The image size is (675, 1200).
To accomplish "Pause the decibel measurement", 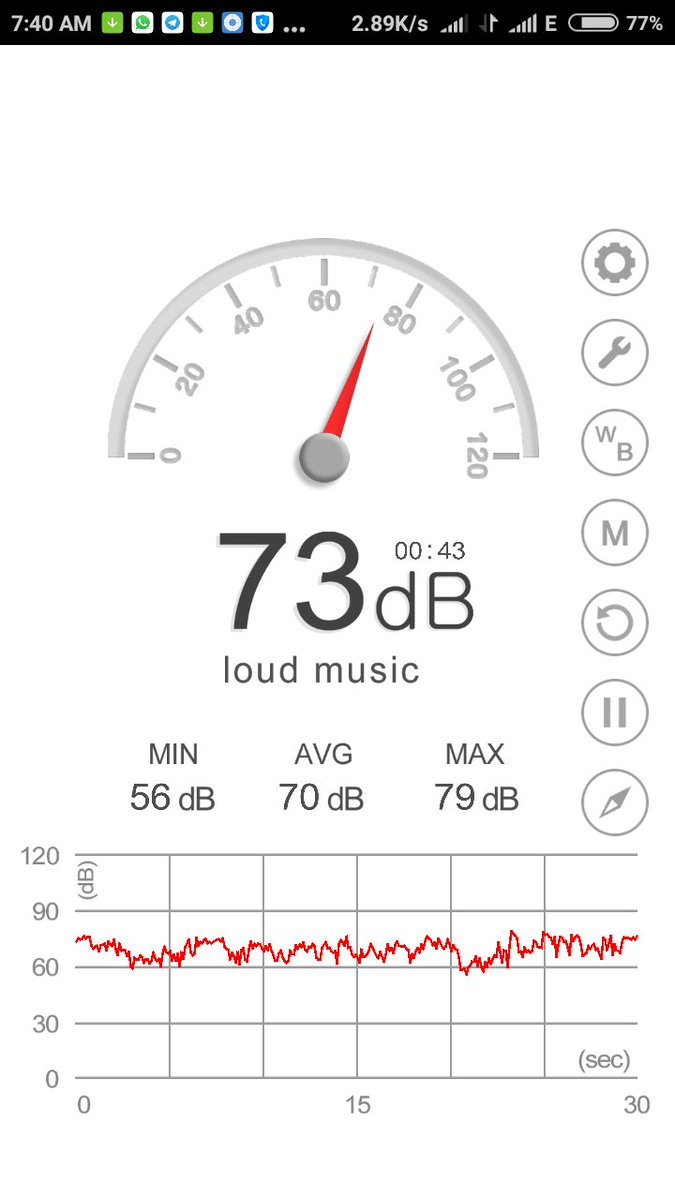I will pos(615,713).
